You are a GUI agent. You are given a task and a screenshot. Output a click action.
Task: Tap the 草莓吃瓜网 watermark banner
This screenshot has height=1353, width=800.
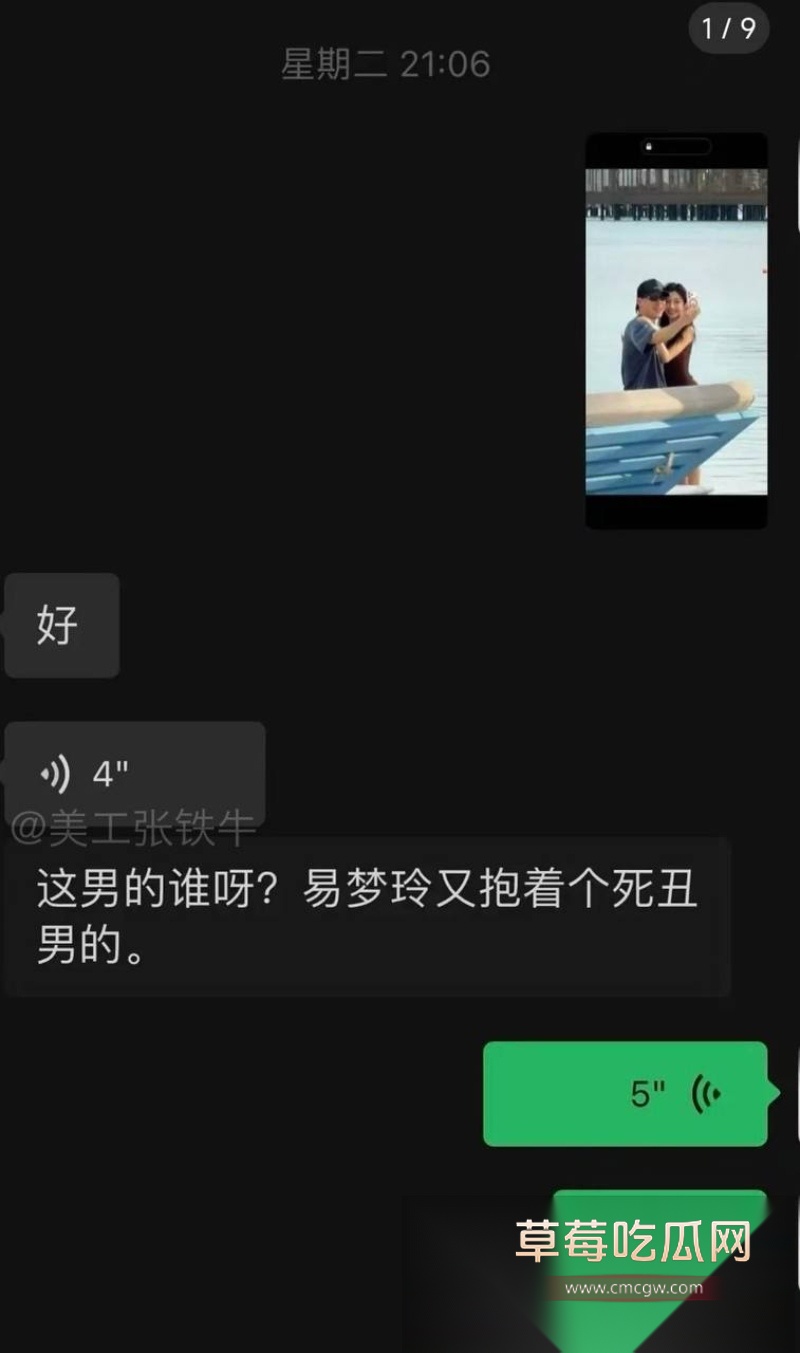coord(631,1240)
